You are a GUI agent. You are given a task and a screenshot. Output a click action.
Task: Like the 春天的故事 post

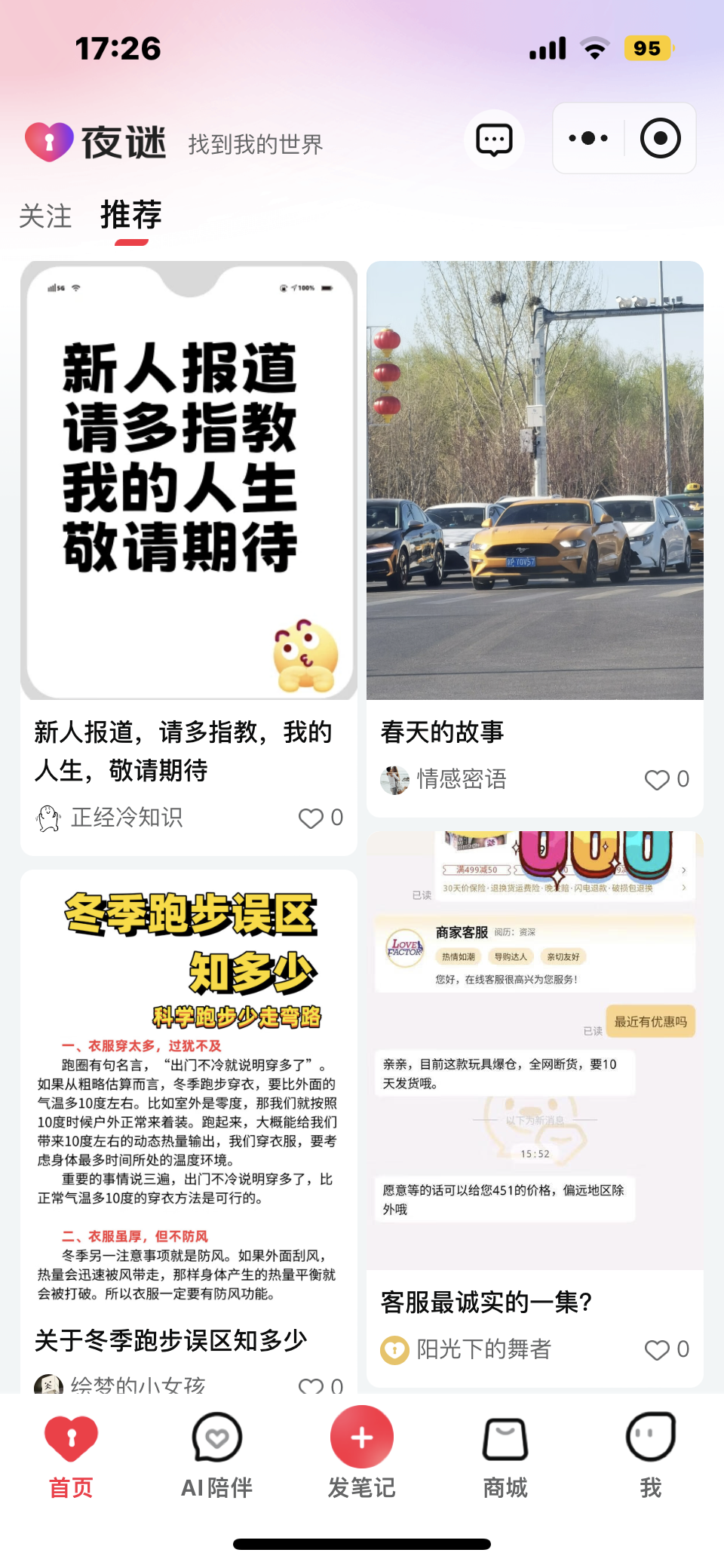[x=657, y=780]
